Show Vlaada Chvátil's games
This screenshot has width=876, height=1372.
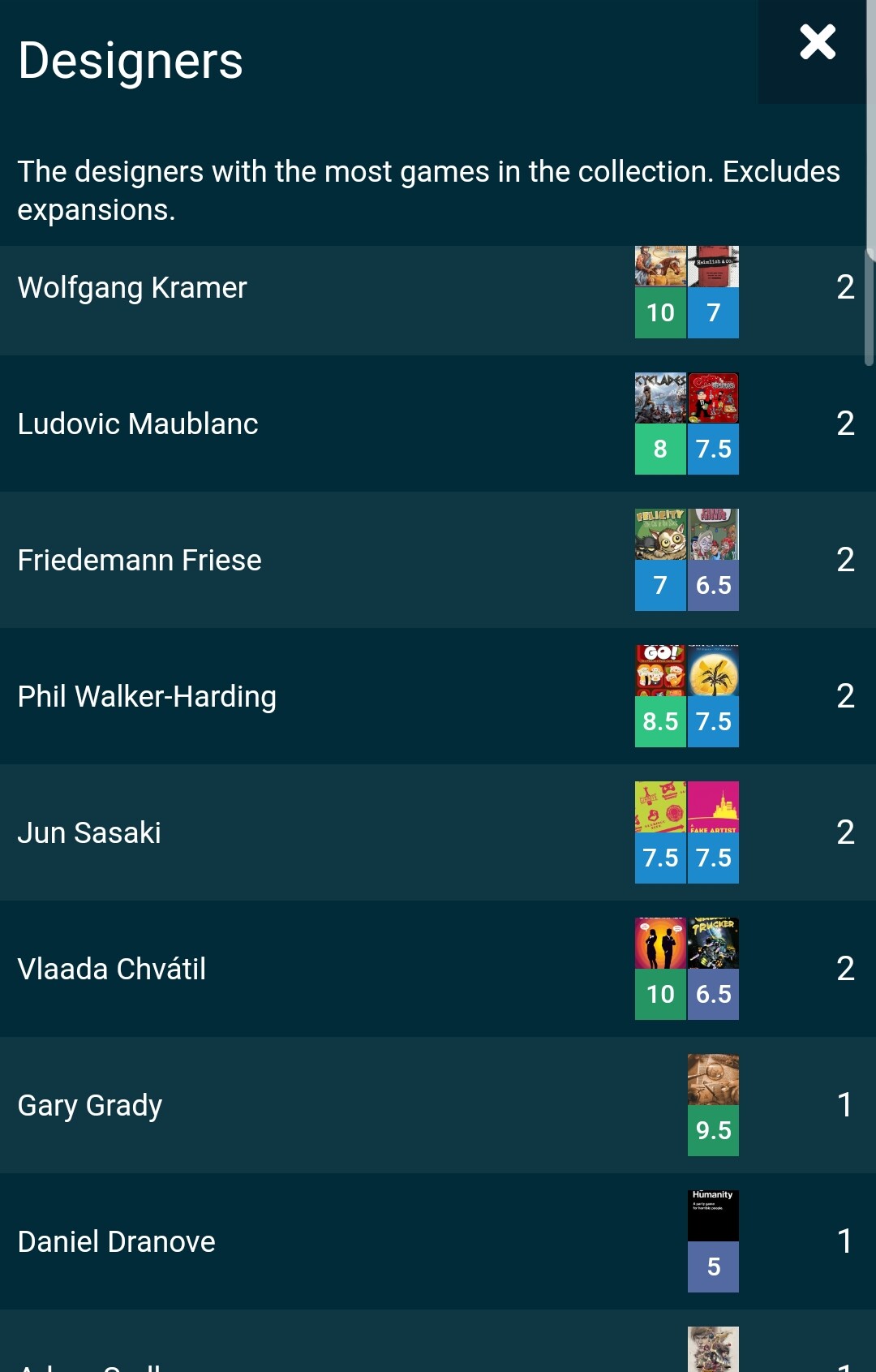[112, 970]
